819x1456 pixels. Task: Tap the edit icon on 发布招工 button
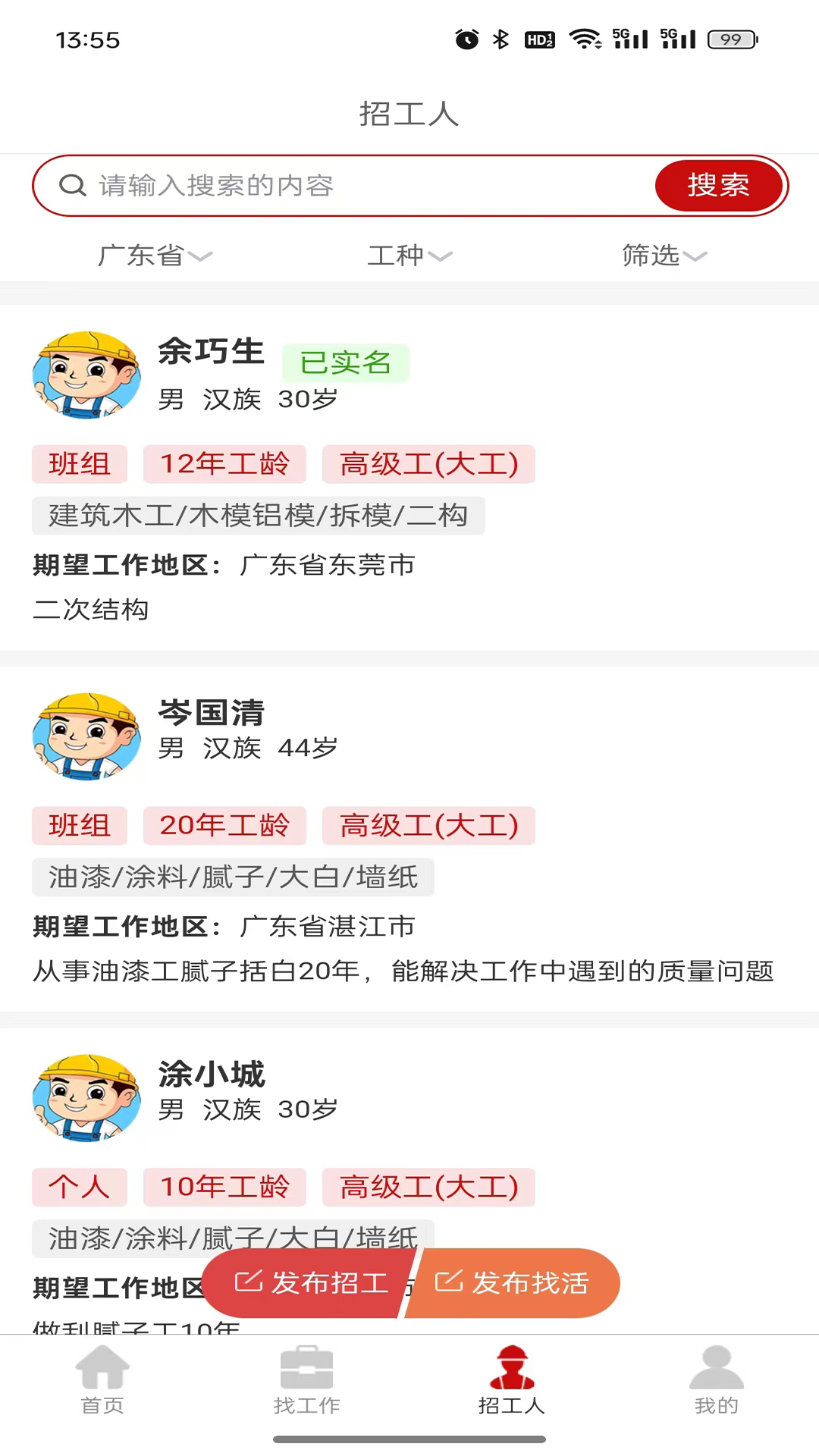[248, 1282]
